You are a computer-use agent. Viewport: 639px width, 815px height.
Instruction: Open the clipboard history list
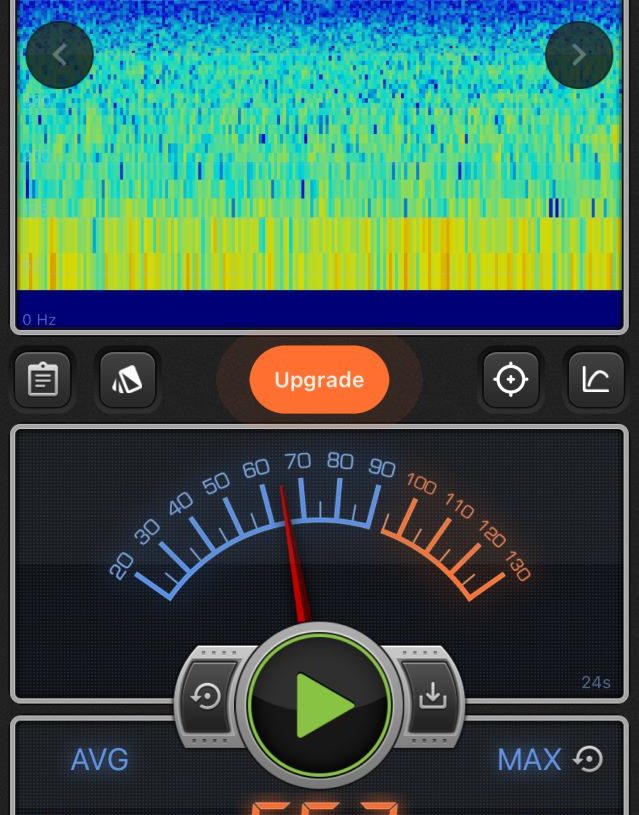point(43,380)
